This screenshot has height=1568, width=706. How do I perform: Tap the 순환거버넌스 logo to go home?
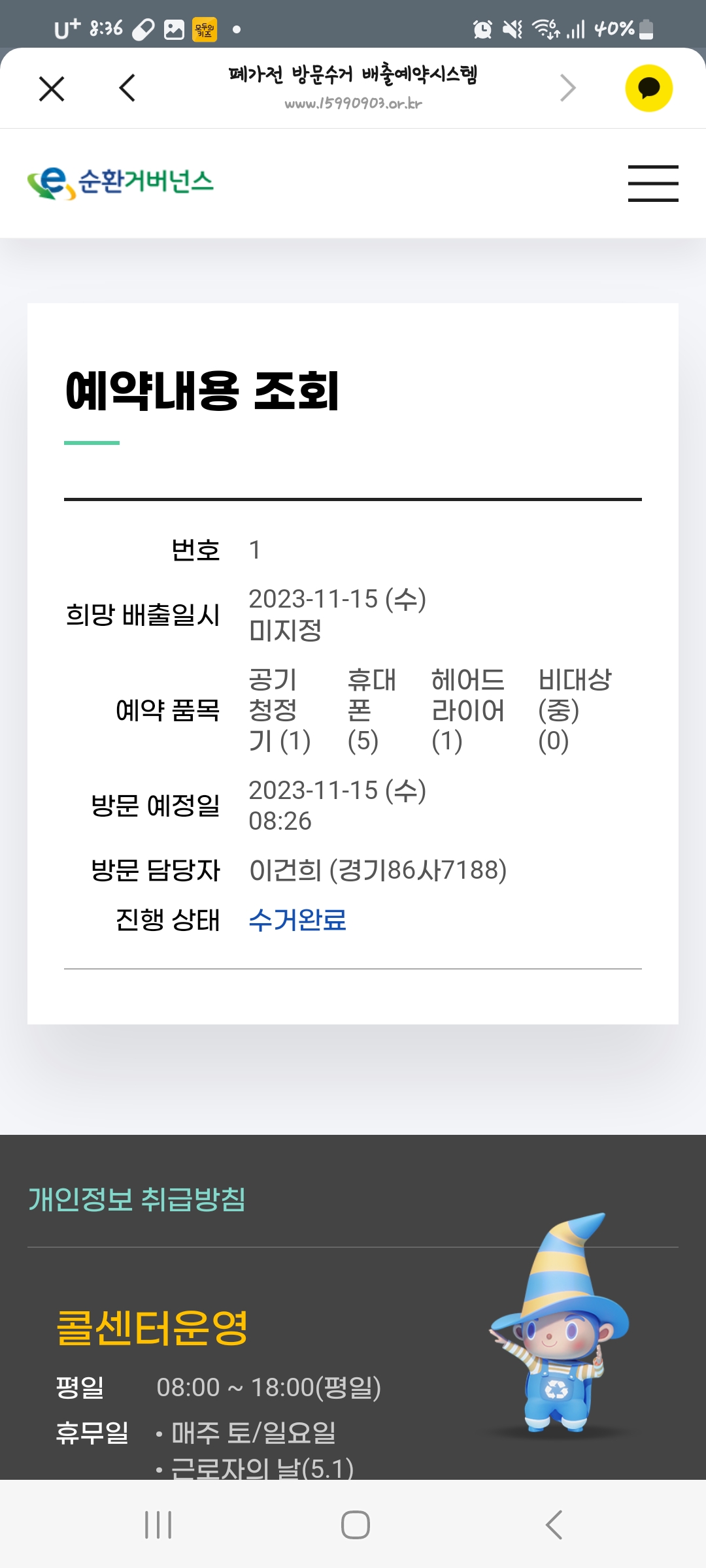click(121, 182)
